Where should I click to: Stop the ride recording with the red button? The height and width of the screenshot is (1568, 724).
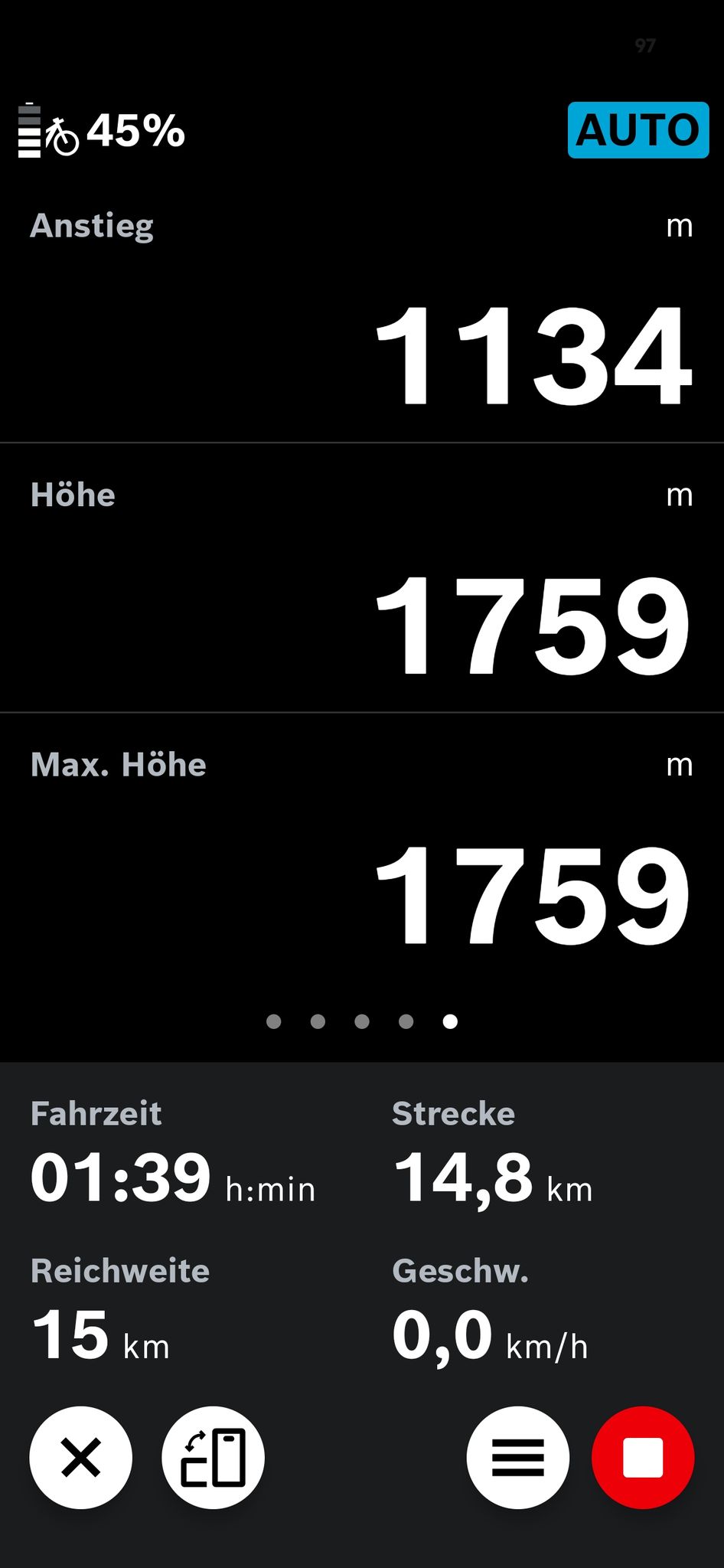643,1457
